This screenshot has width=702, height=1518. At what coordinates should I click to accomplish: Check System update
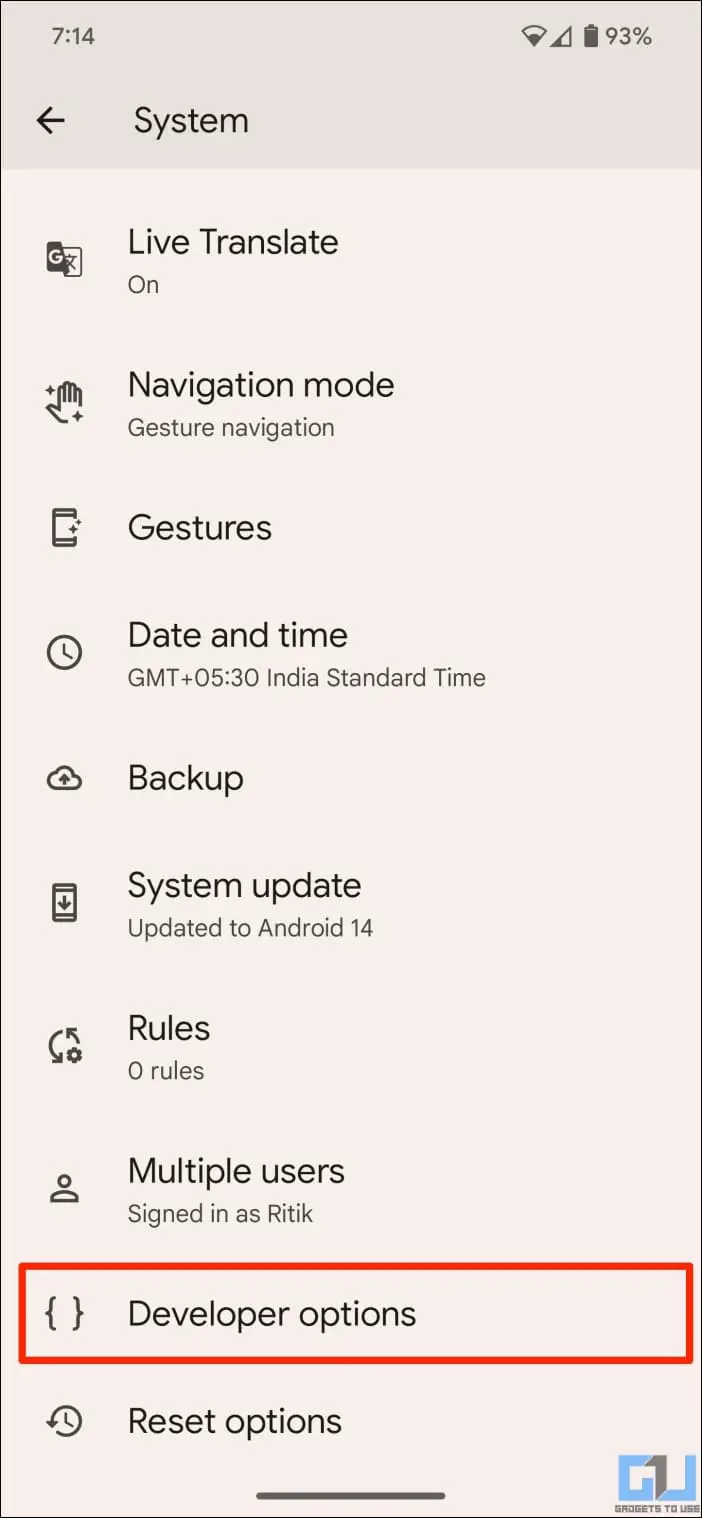pos(351,903)
